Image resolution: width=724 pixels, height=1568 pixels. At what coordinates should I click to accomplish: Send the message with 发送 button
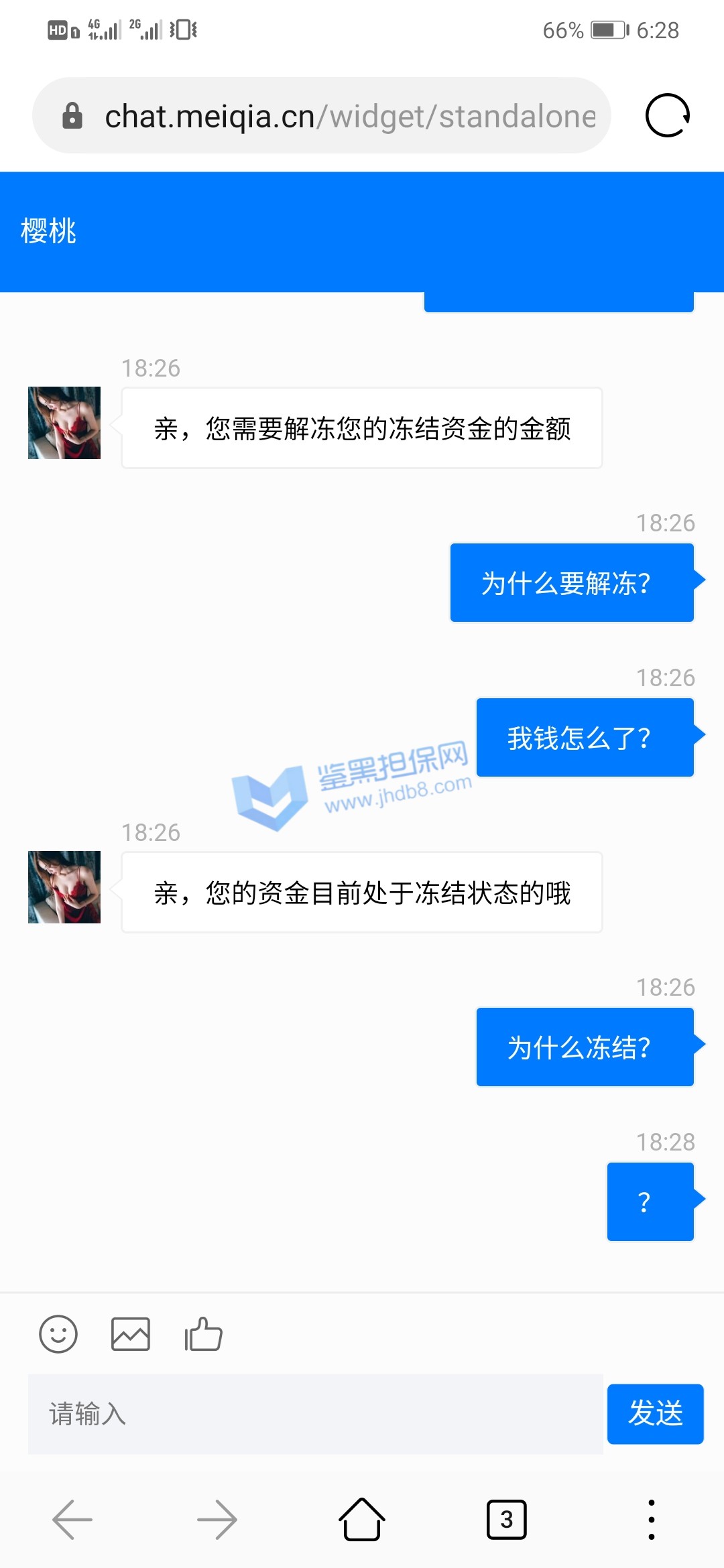click(x=655, y=1414)
